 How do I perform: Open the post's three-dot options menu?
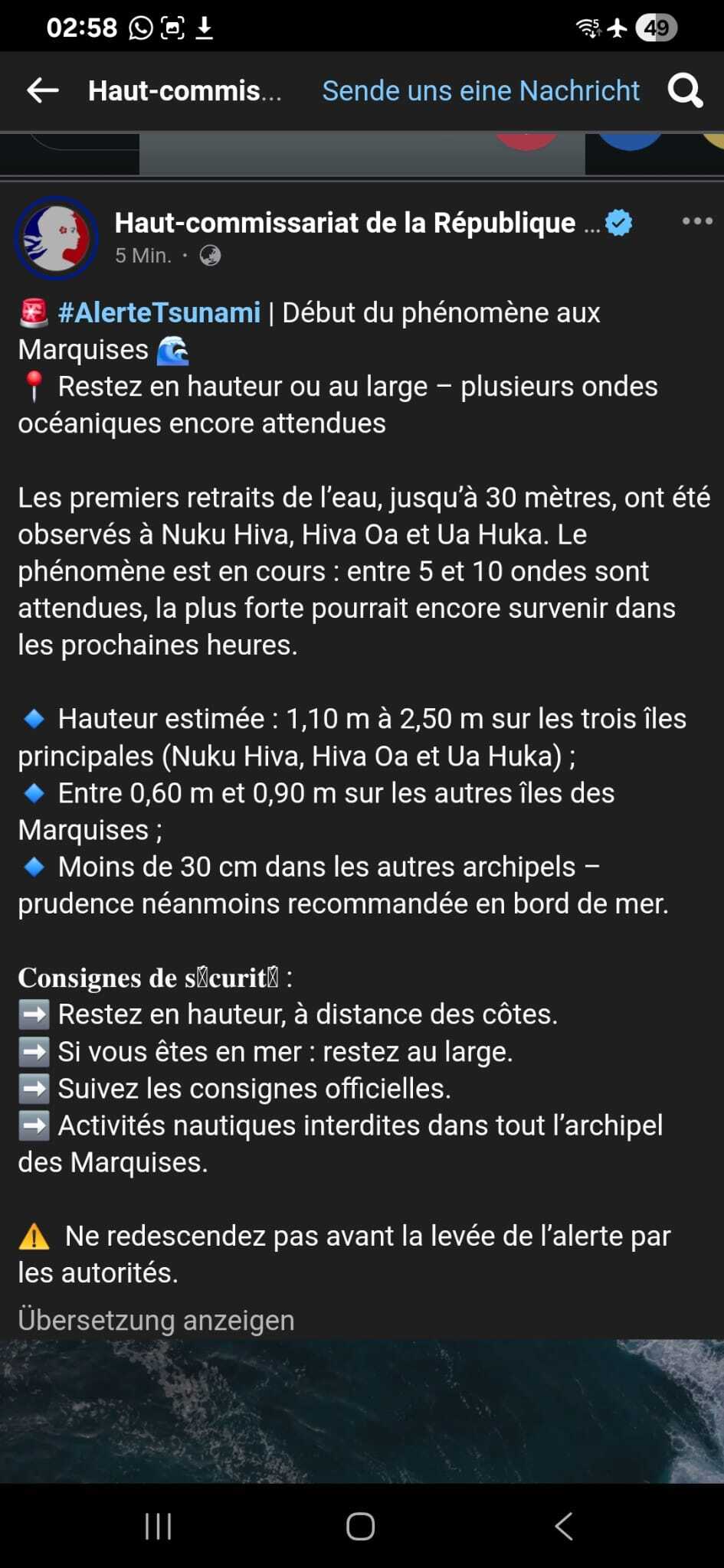tap(697, 221)
